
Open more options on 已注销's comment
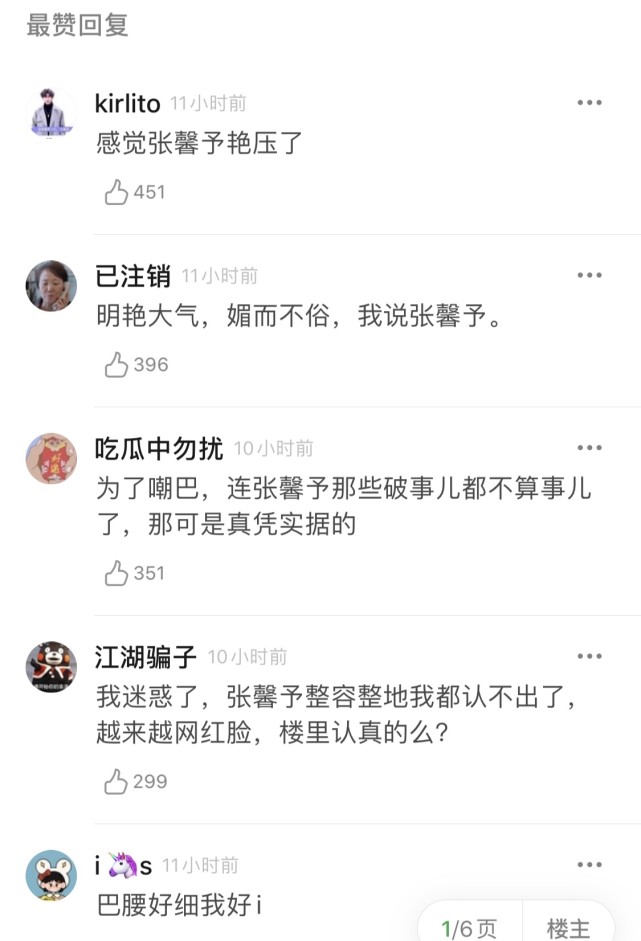(589, 275)
